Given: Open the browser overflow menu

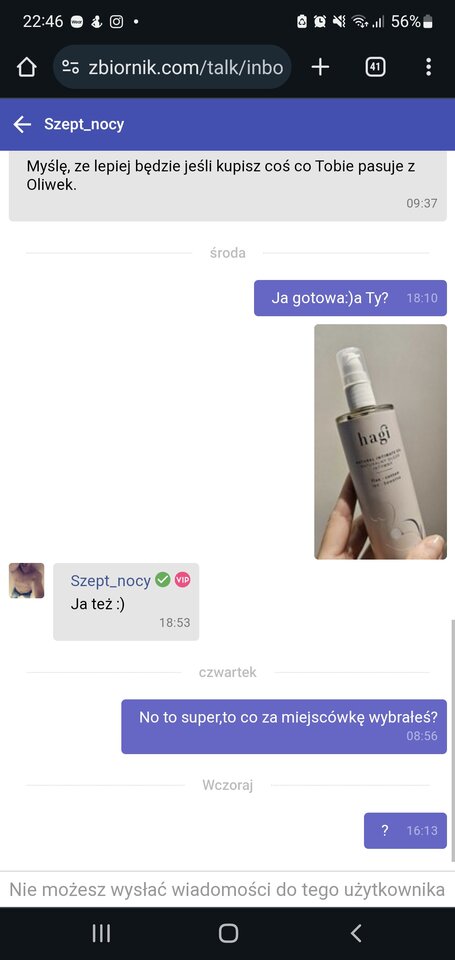Looking at the screenshot, I should tap(428, 67).
